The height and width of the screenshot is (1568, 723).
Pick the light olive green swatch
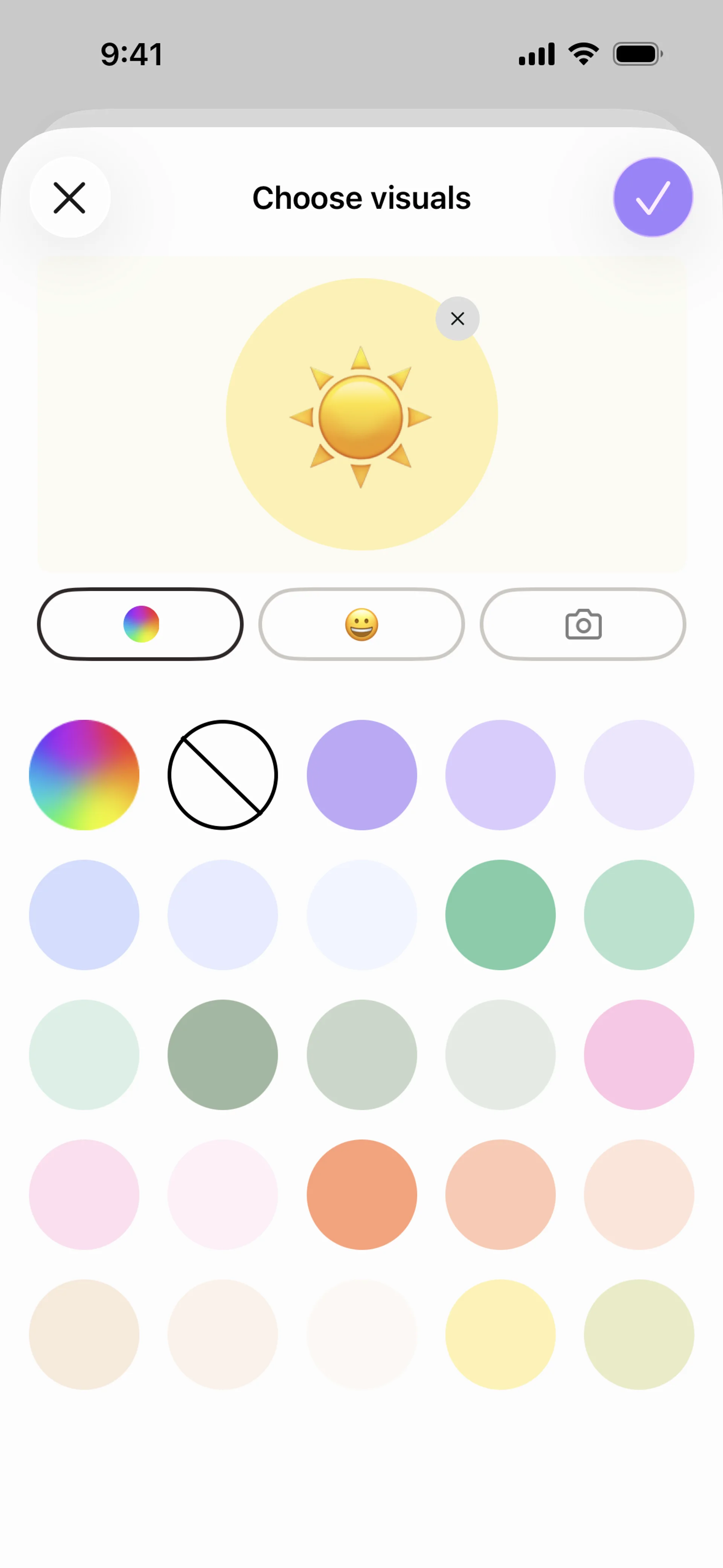click(x=639, y=1335)
